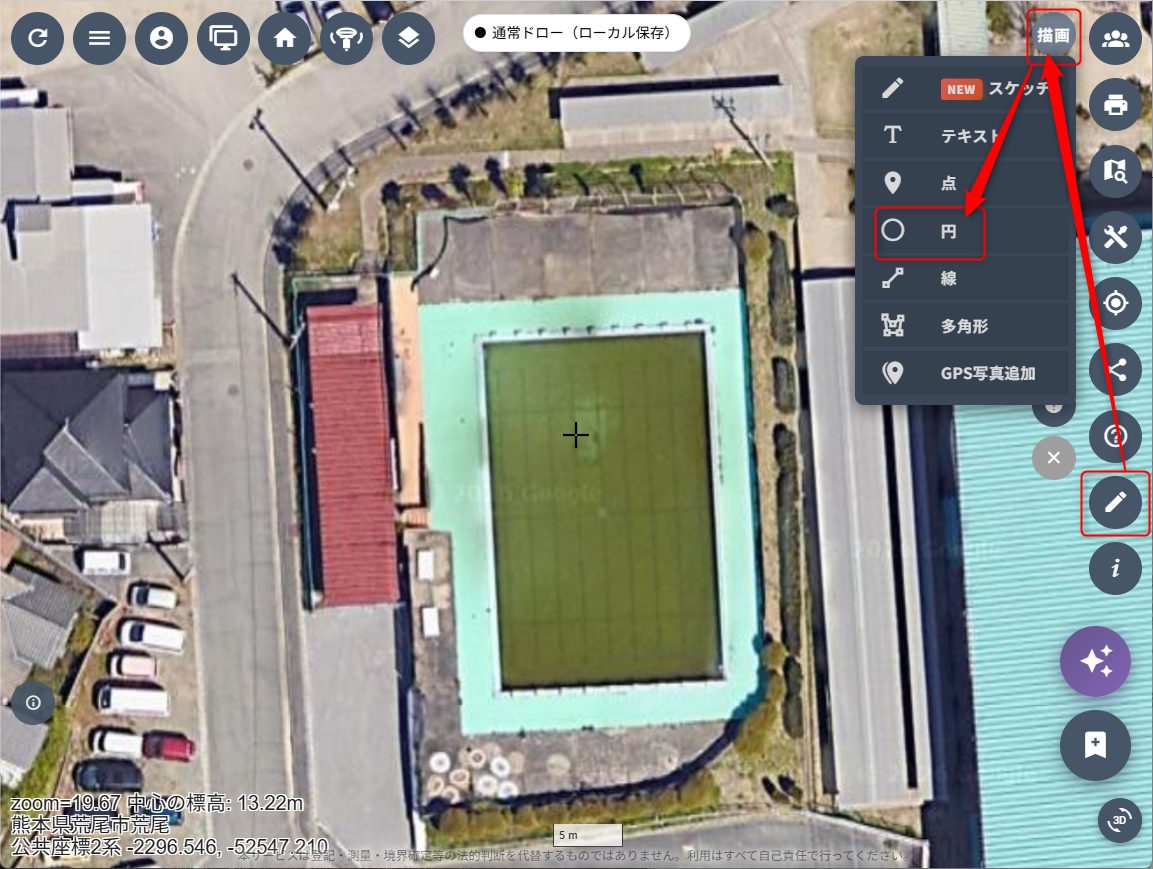The width and height of the screenshot is (1153, 869).
Task: Tap the monitor display icon
Action: tap(223, 39)
